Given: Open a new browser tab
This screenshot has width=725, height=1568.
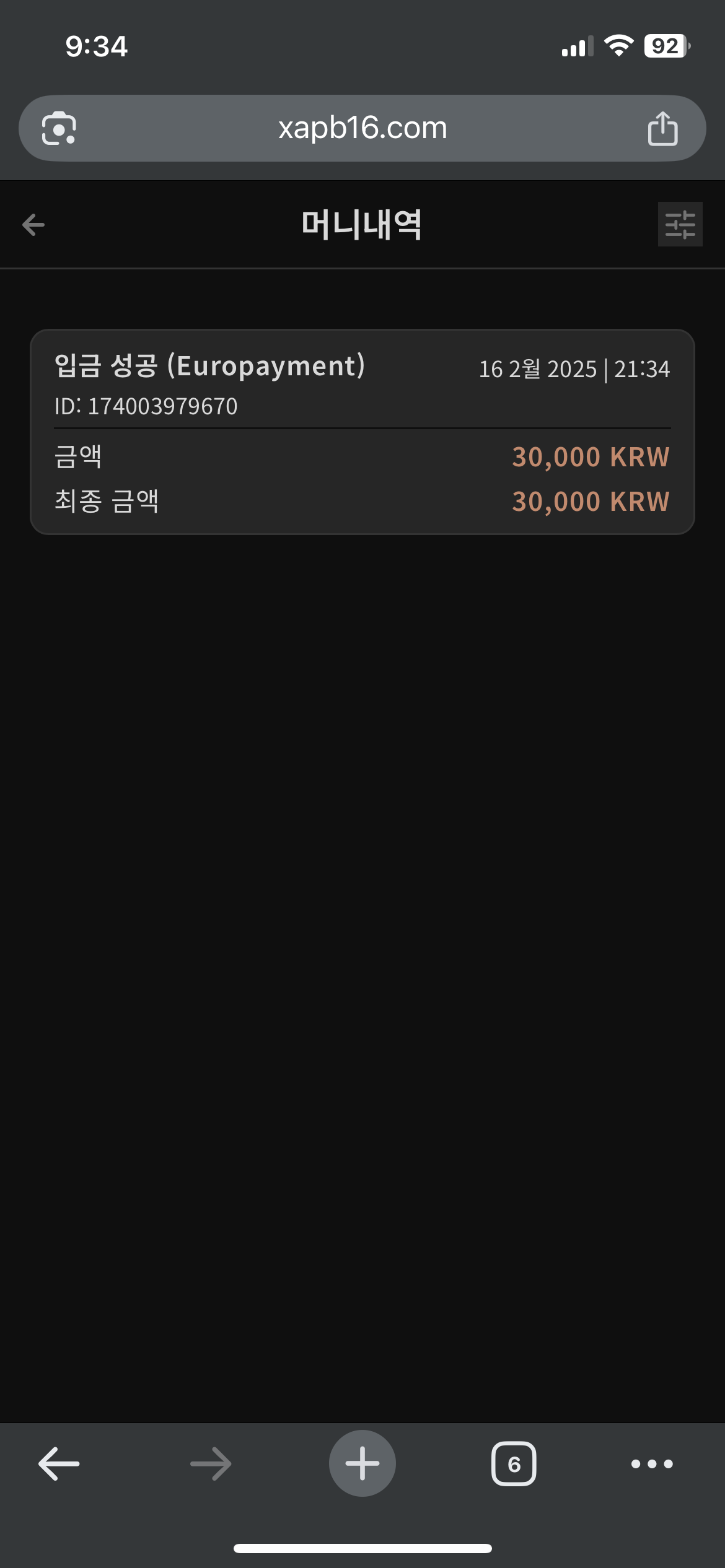Looking at the screenshot, I should tap(362, 1463).
